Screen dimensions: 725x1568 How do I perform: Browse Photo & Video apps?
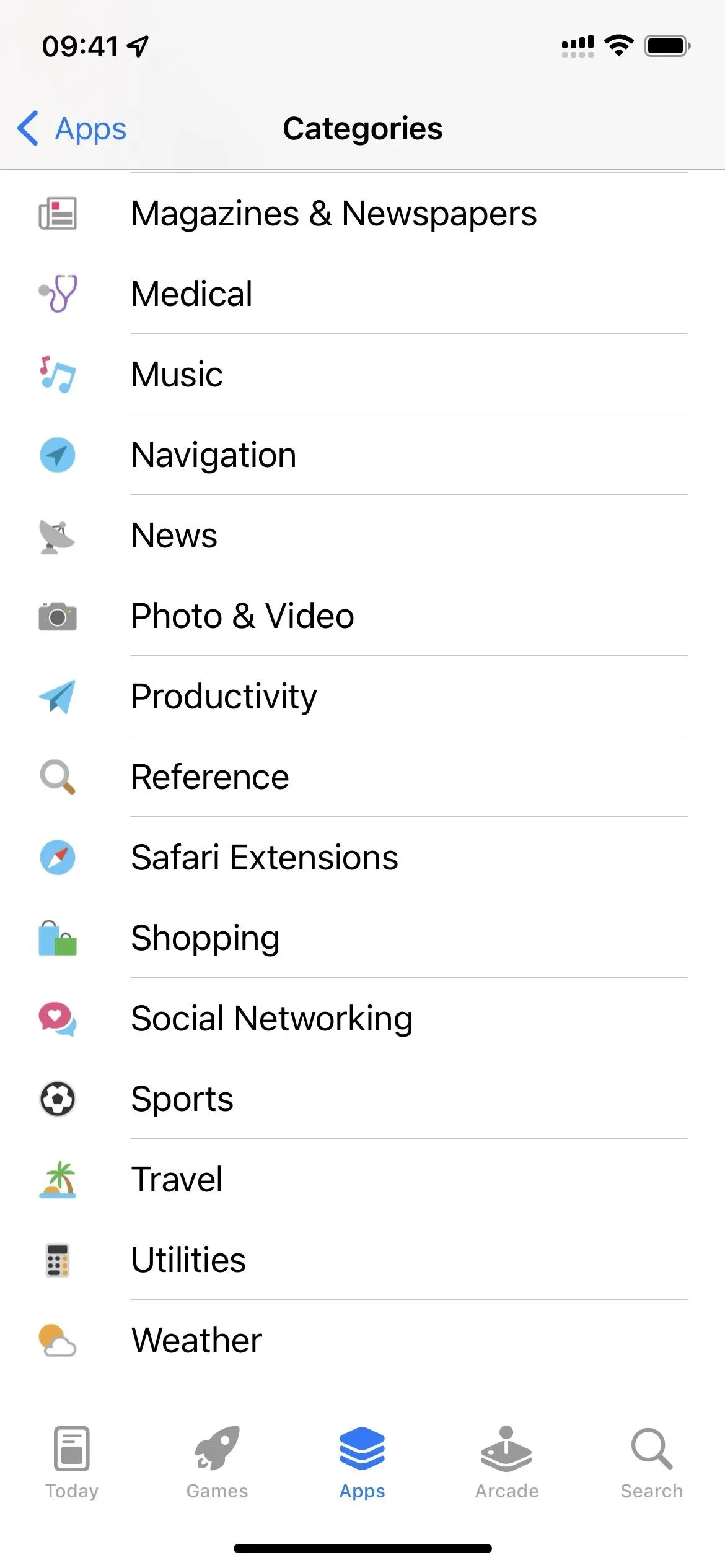coord(362,616)
